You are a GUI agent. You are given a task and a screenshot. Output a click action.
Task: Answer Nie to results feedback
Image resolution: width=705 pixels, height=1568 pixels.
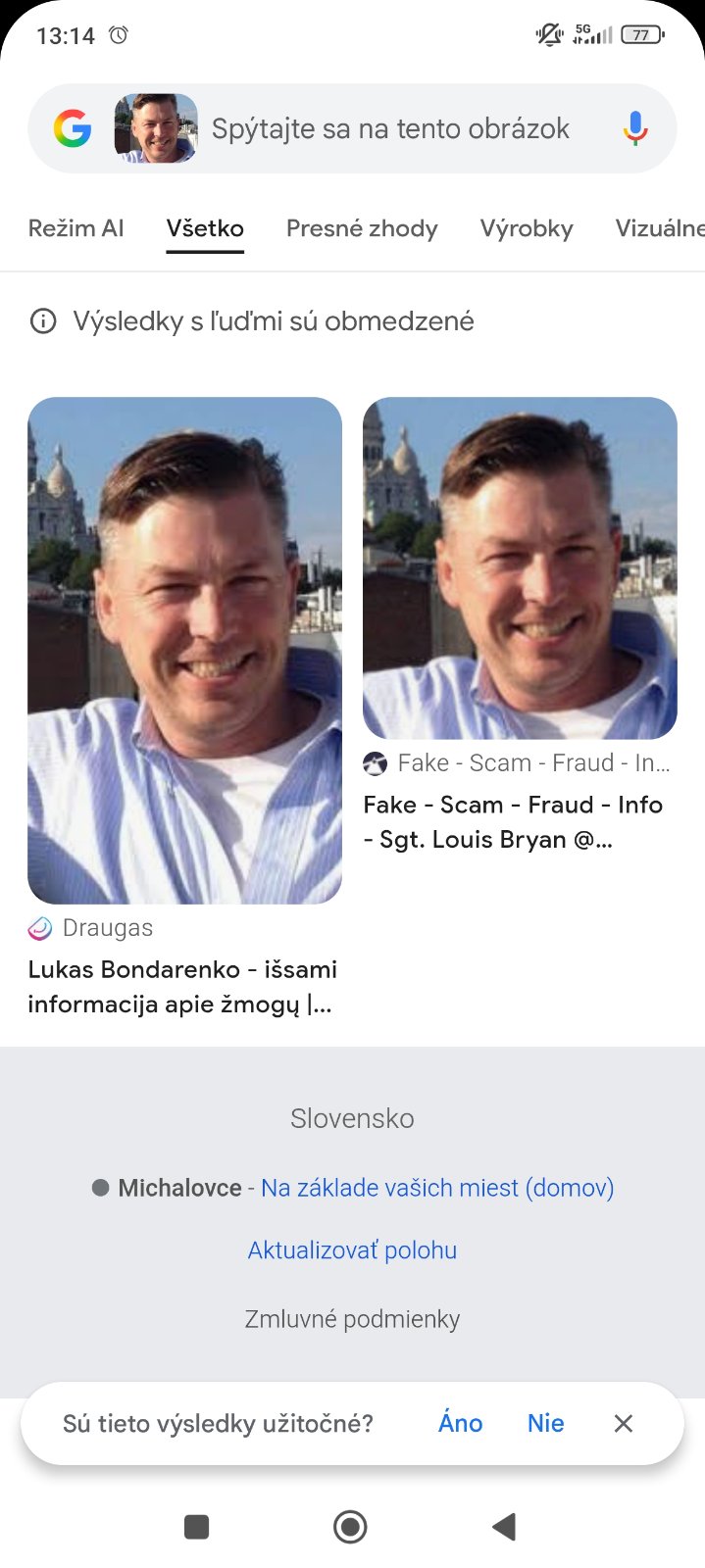[x=545, y=1423]
